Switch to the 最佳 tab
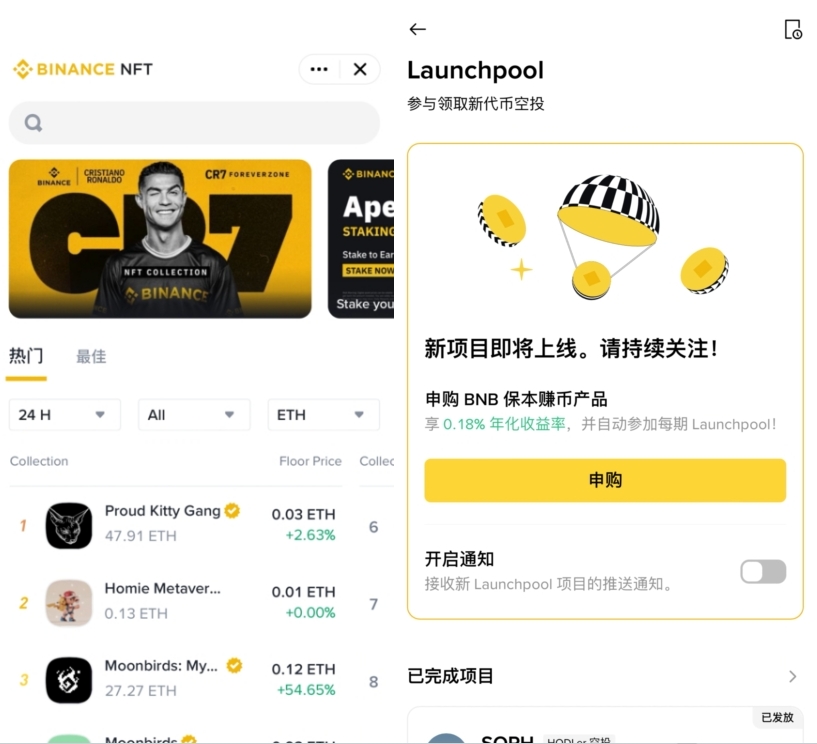The width and height of the screenshot is (817, 744). point(91,356)
